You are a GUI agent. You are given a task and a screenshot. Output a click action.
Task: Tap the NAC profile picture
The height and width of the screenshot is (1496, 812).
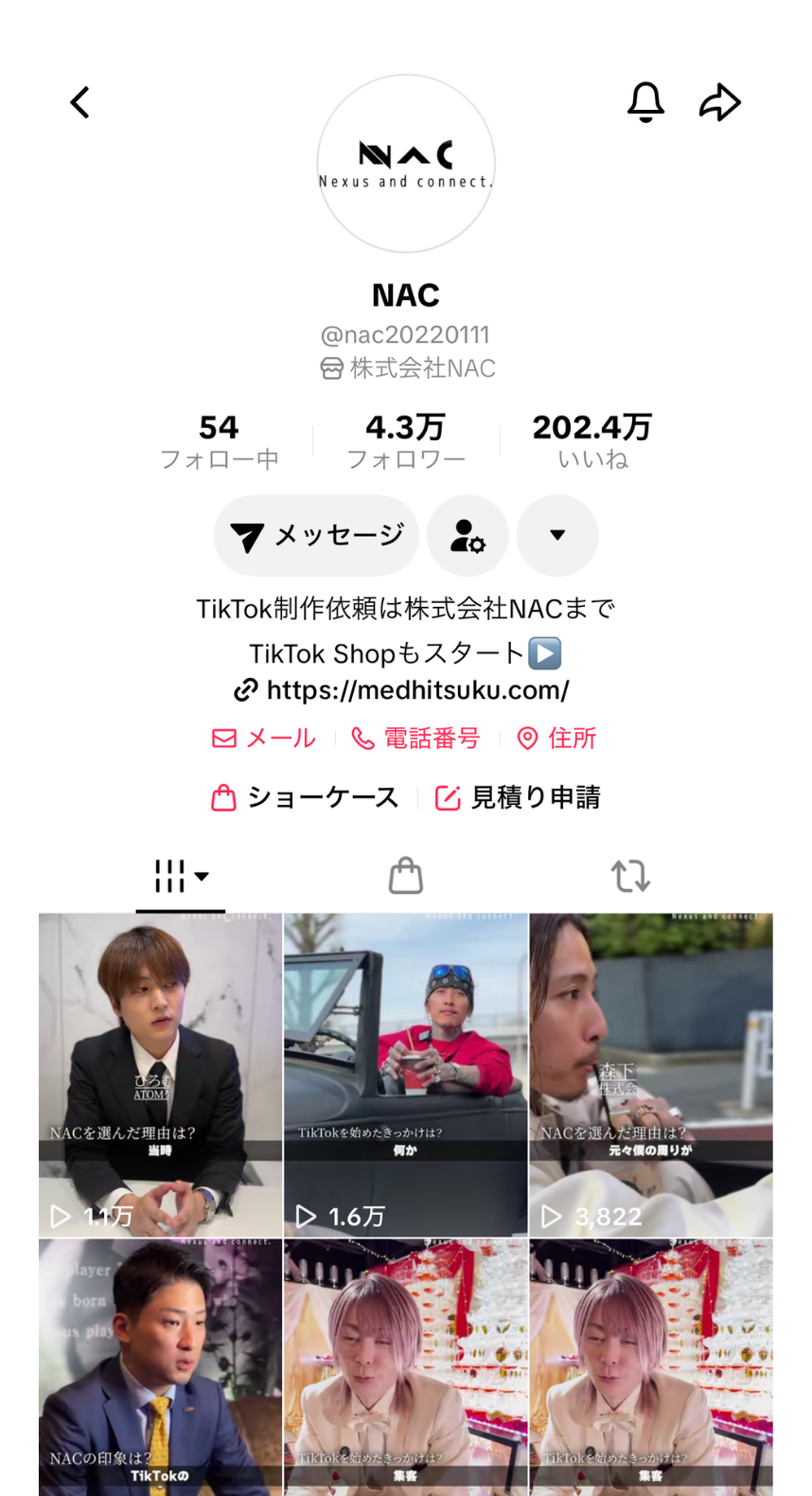[405, 163]
